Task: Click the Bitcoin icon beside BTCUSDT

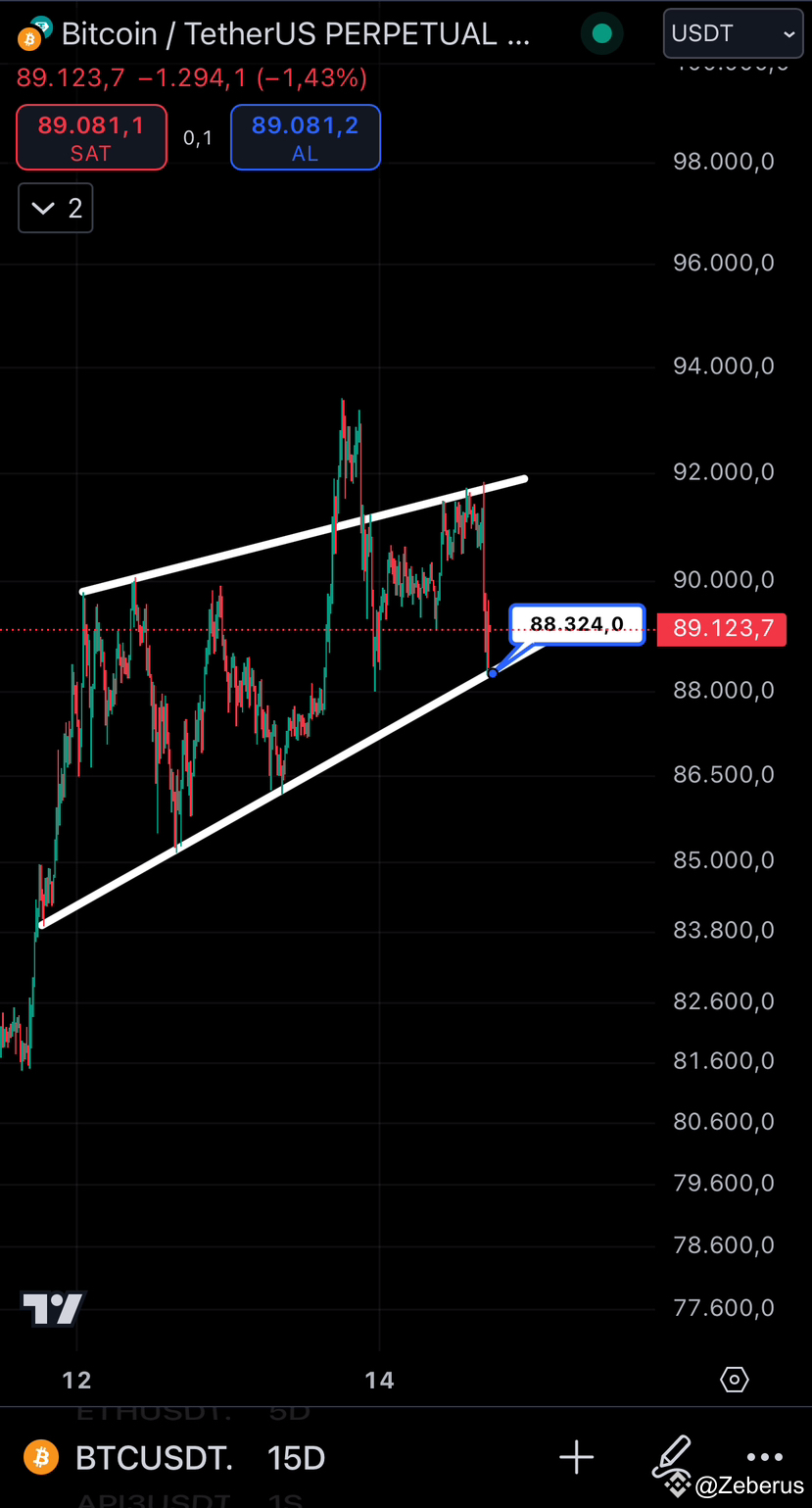Action: 40,1457
